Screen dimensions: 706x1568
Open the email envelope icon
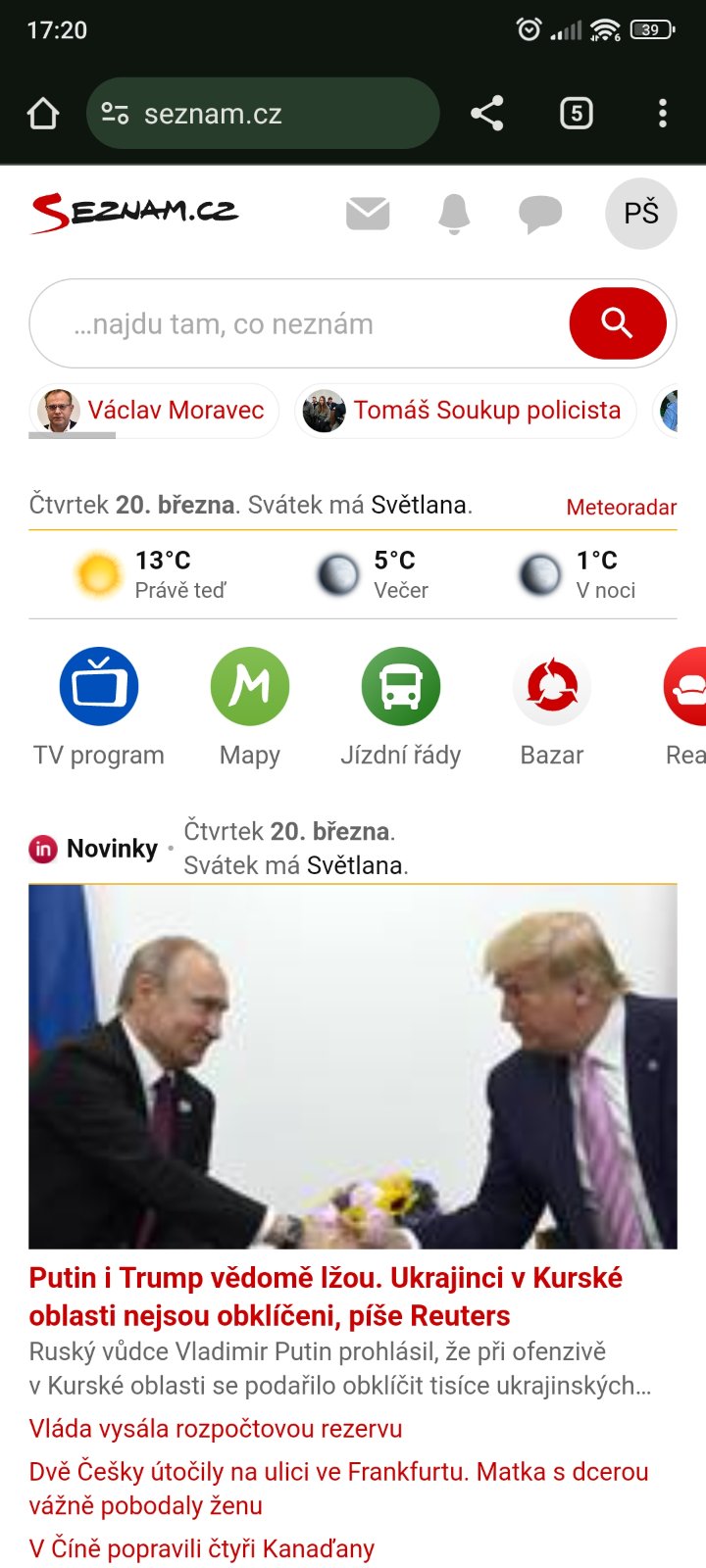point(368,213)
